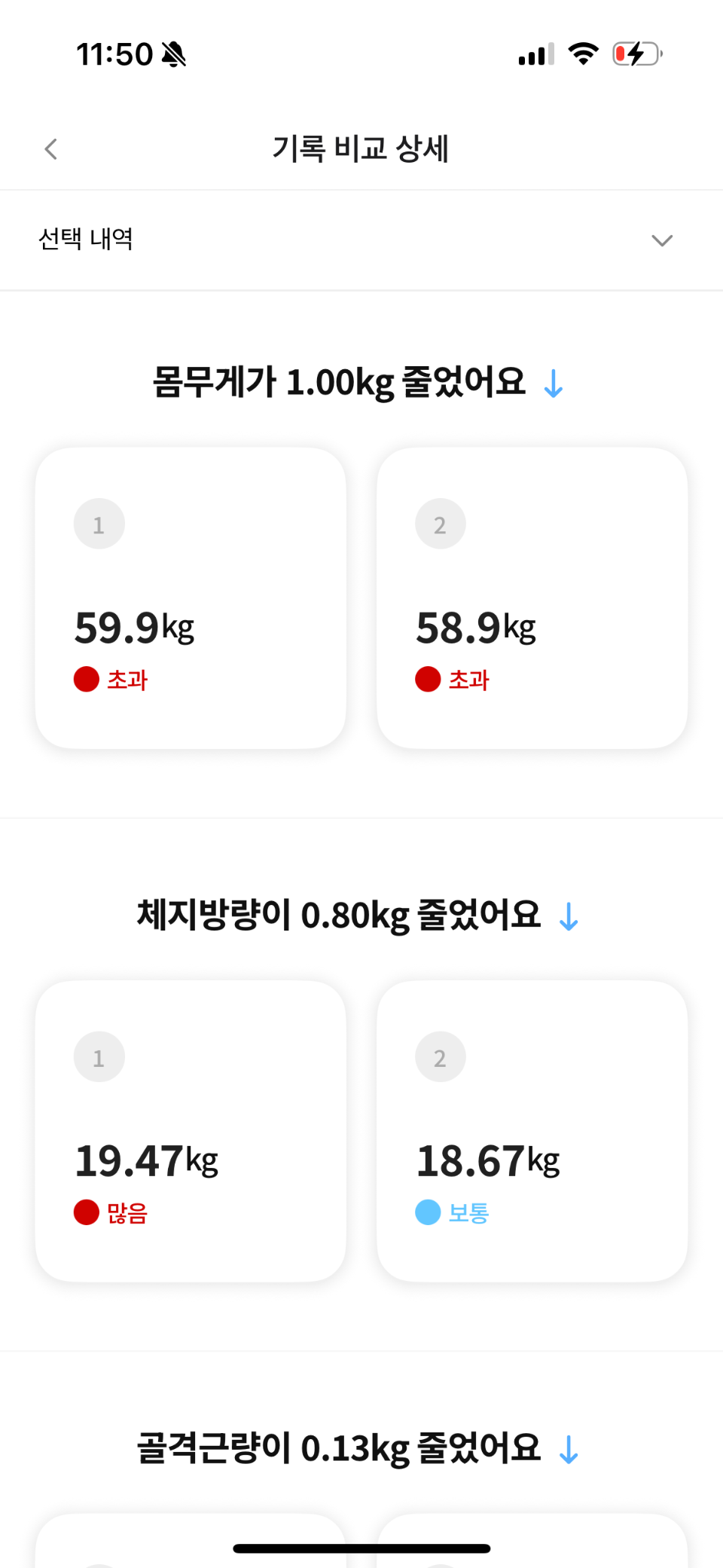
Task: Go back using the top-left arrow
Action: pos(50,149)
